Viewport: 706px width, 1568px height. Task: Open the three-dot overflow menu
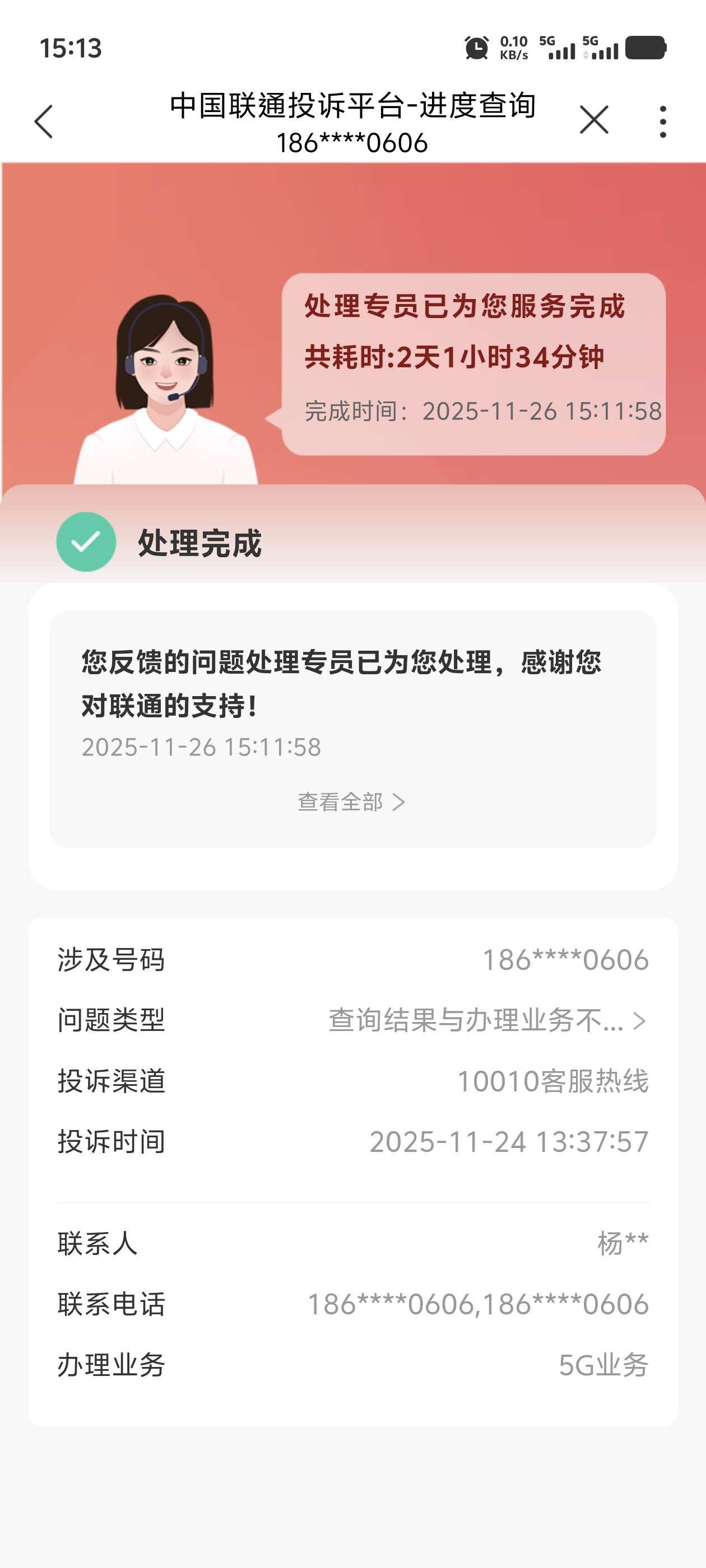663,121
